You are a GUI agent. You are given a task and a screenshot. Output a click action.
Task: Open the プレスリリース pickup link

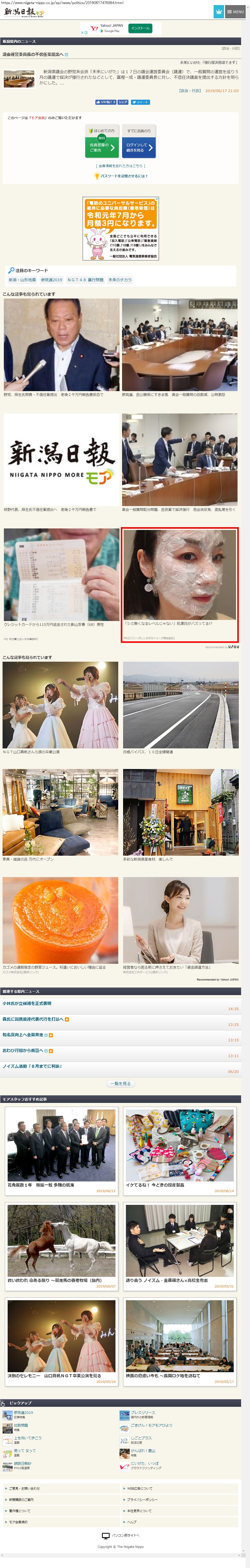pos(143,1412)
